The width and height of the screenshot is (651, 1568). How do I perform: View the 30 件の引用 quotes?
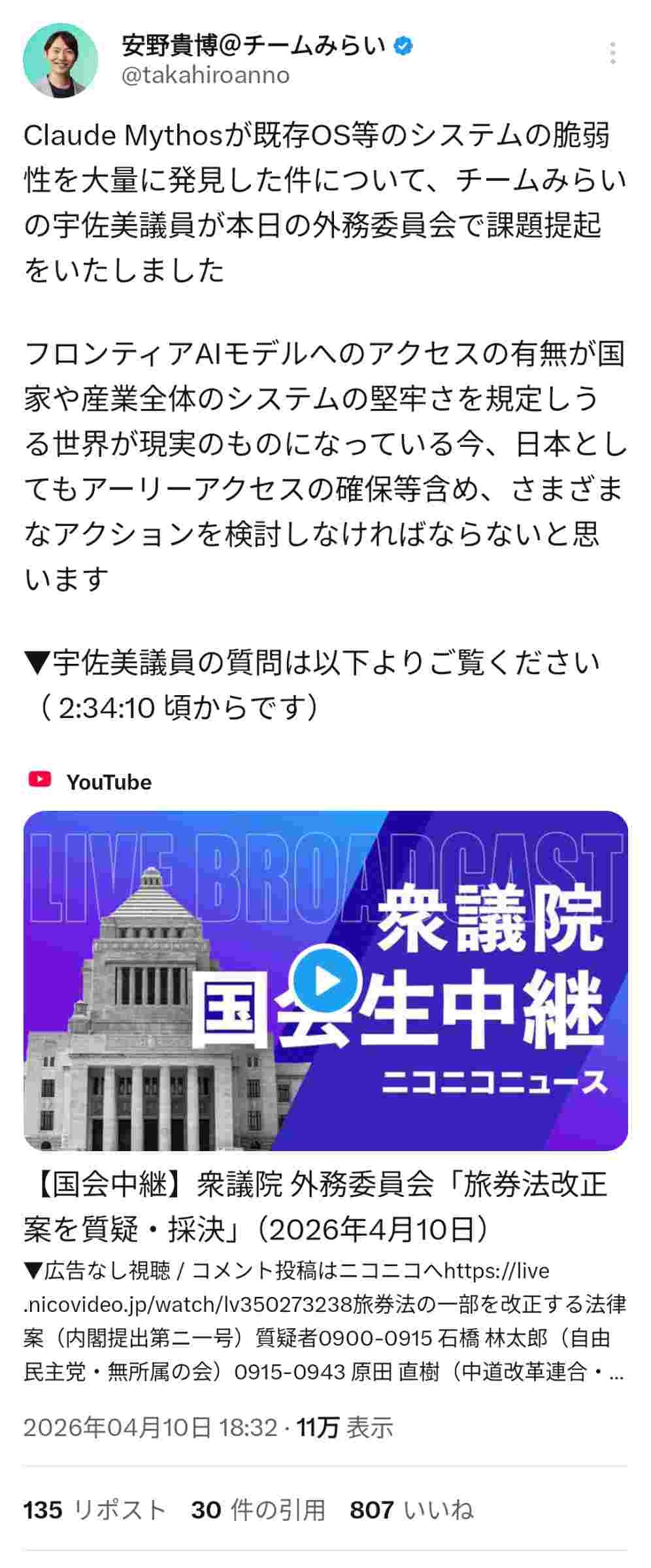tap(258, 1510)
